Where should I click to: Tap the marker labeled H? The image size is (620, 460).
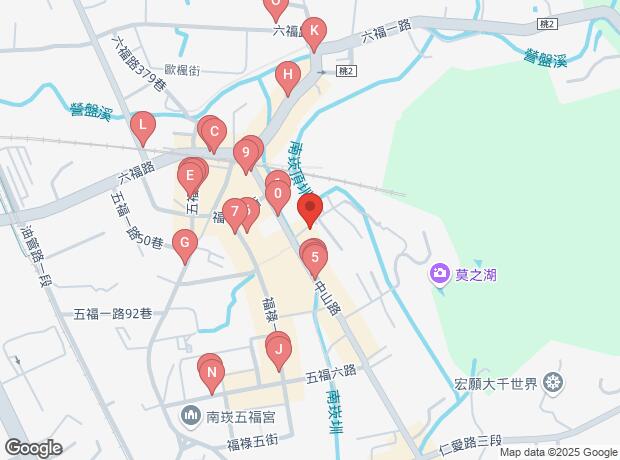tap(287, 76)
